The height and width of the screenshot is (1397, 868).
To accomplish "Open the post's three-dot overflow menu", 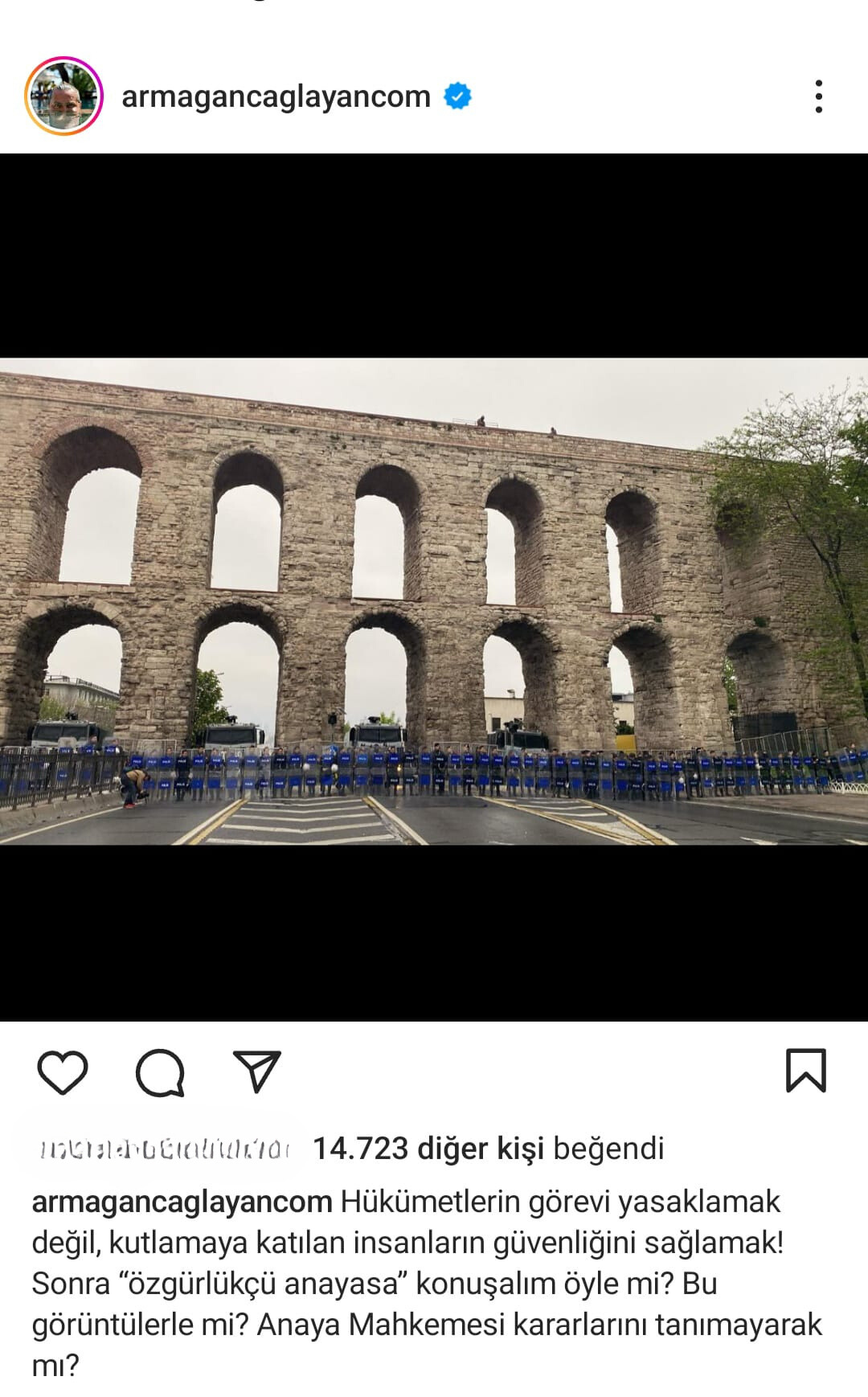I will (818, 96).
